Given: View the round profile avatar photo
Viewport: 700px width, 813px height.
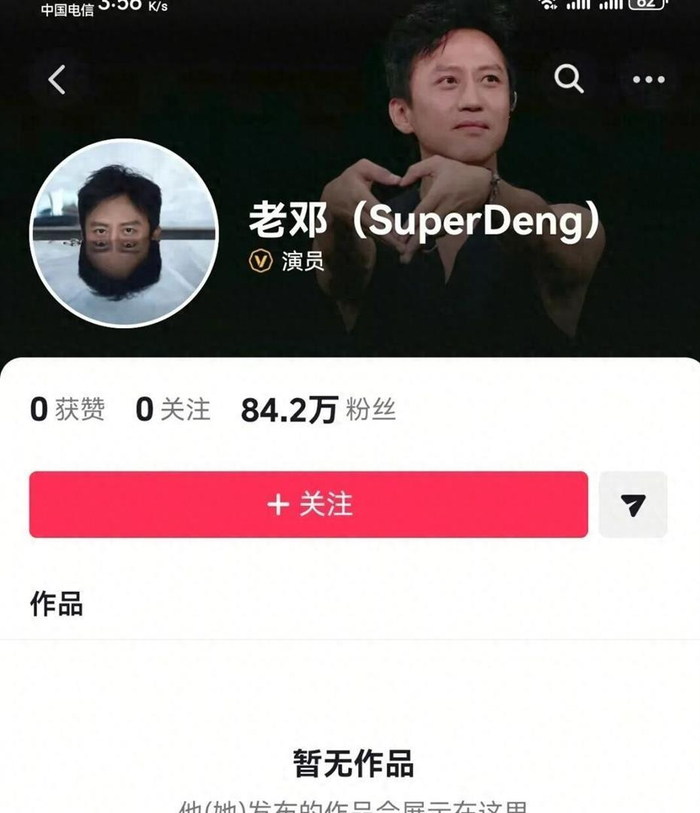Looking at the screenshot, I should 124,233.
